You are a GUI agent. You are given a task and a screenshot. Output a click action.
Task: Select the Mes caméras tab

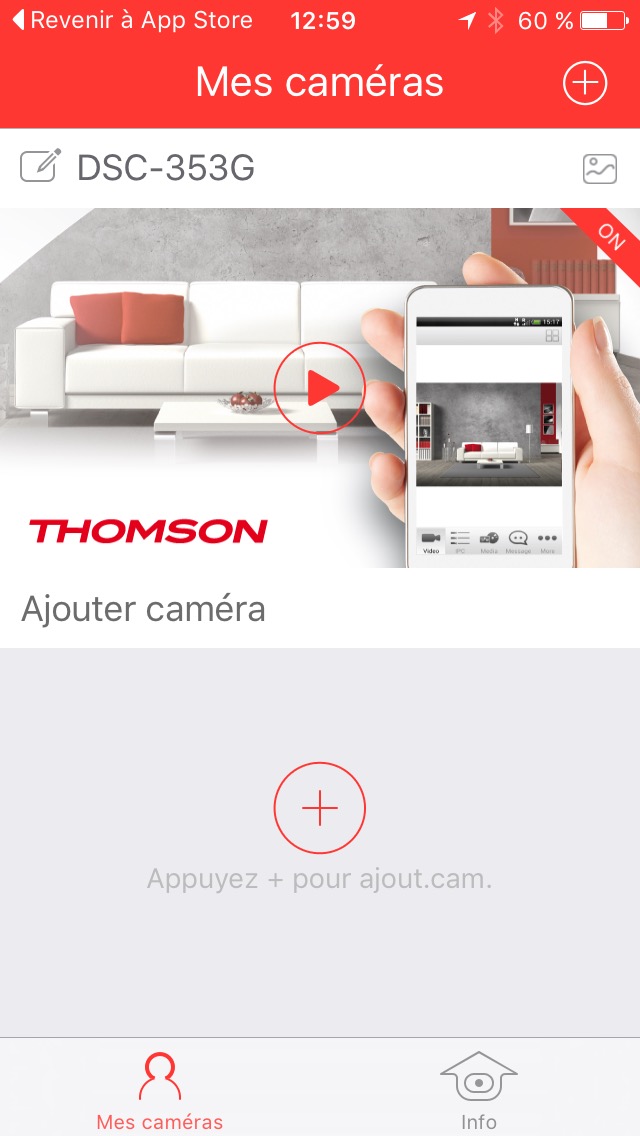pos(160,1089)
